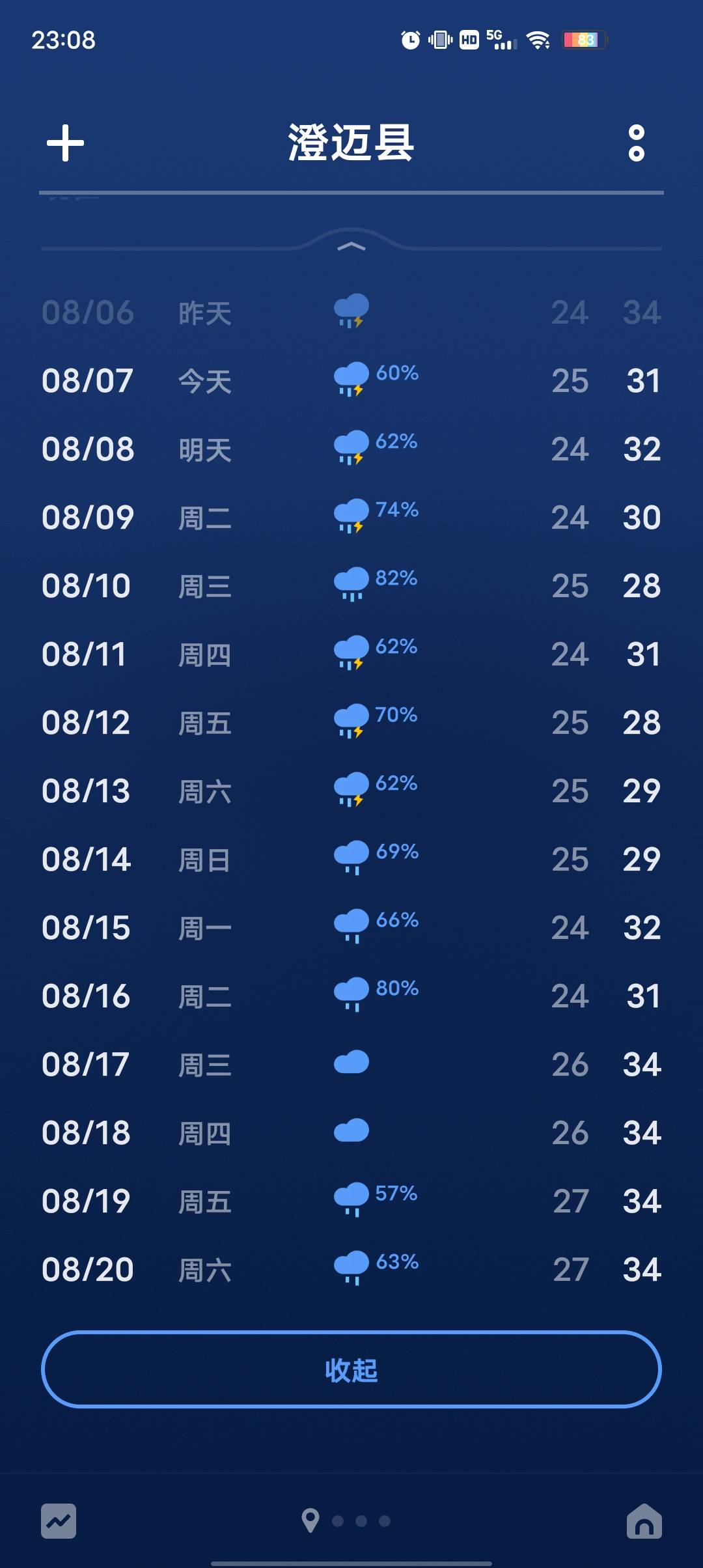Open today's 08/07 forecast row
Image resolution: width=703 pixels, height=1568 pixels.
351,381
